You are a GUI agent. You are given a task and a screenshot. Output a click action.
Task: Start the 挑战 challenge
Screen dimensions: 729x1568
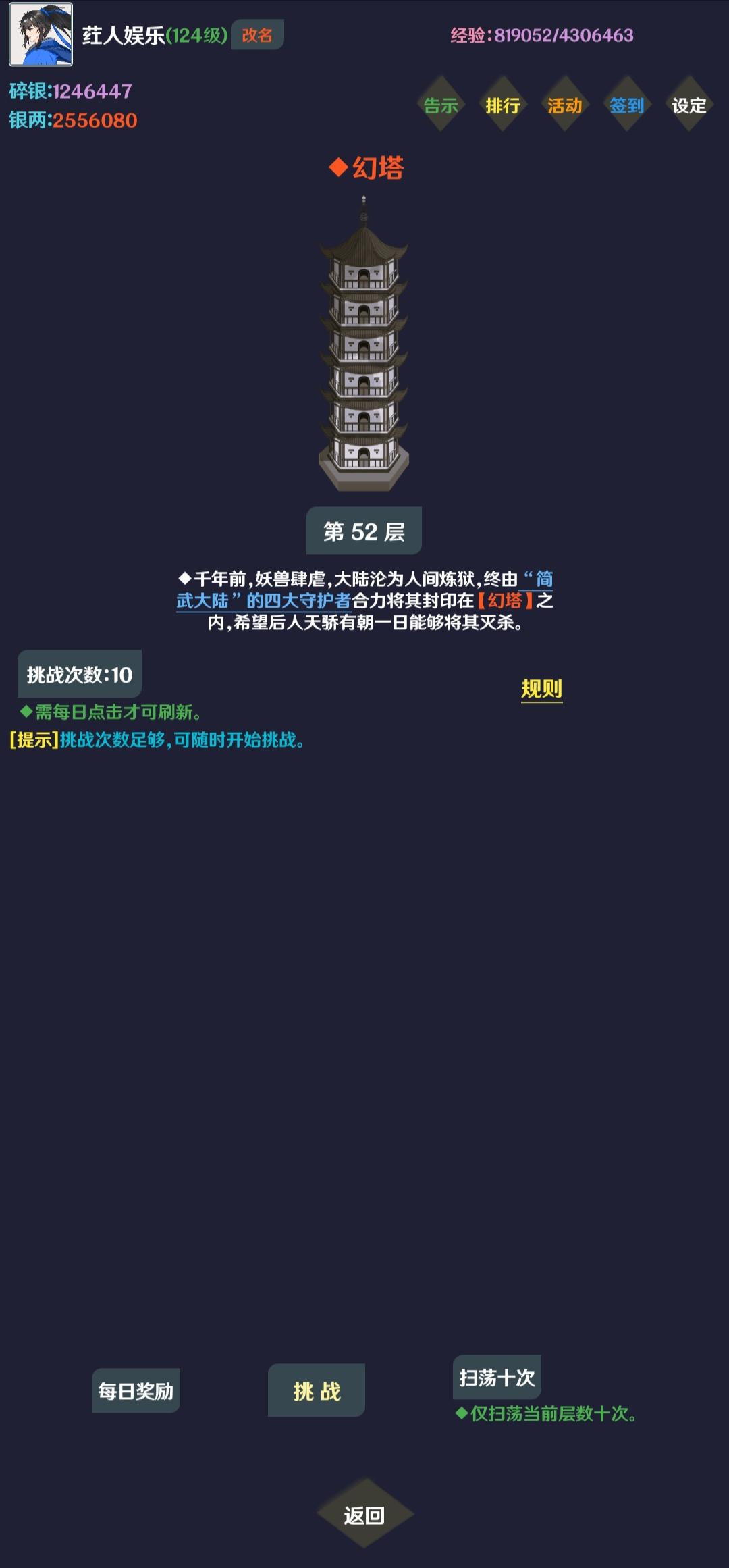click(x=317, y=1391)
